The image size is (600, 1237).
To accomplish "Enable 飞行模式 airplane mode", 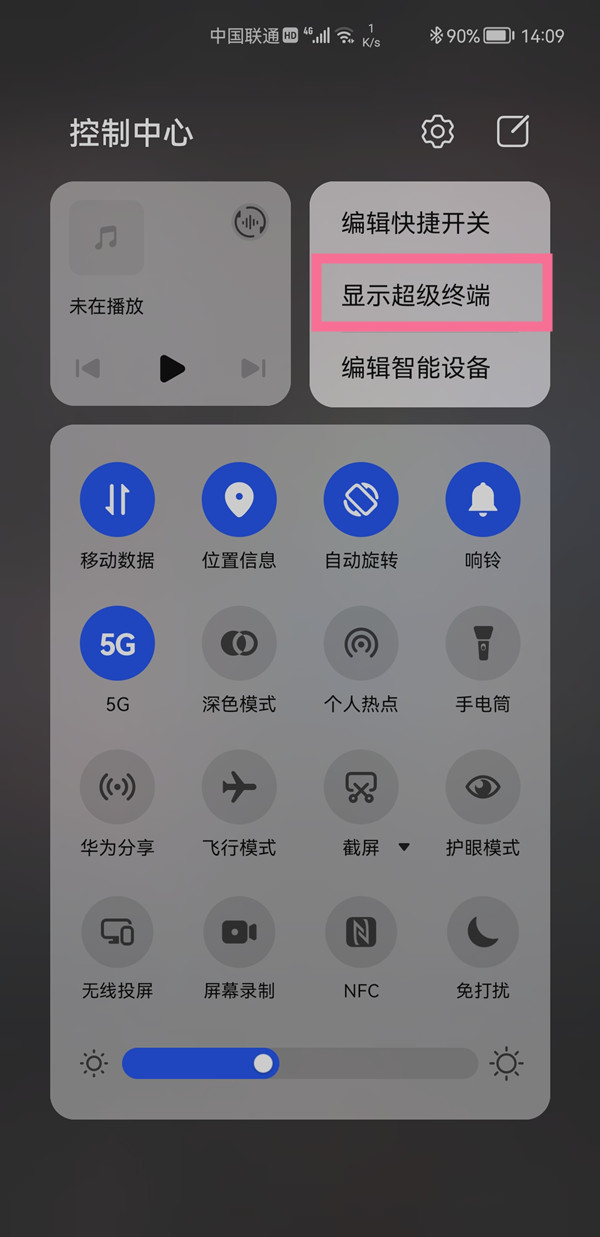I will click(239, 787).
